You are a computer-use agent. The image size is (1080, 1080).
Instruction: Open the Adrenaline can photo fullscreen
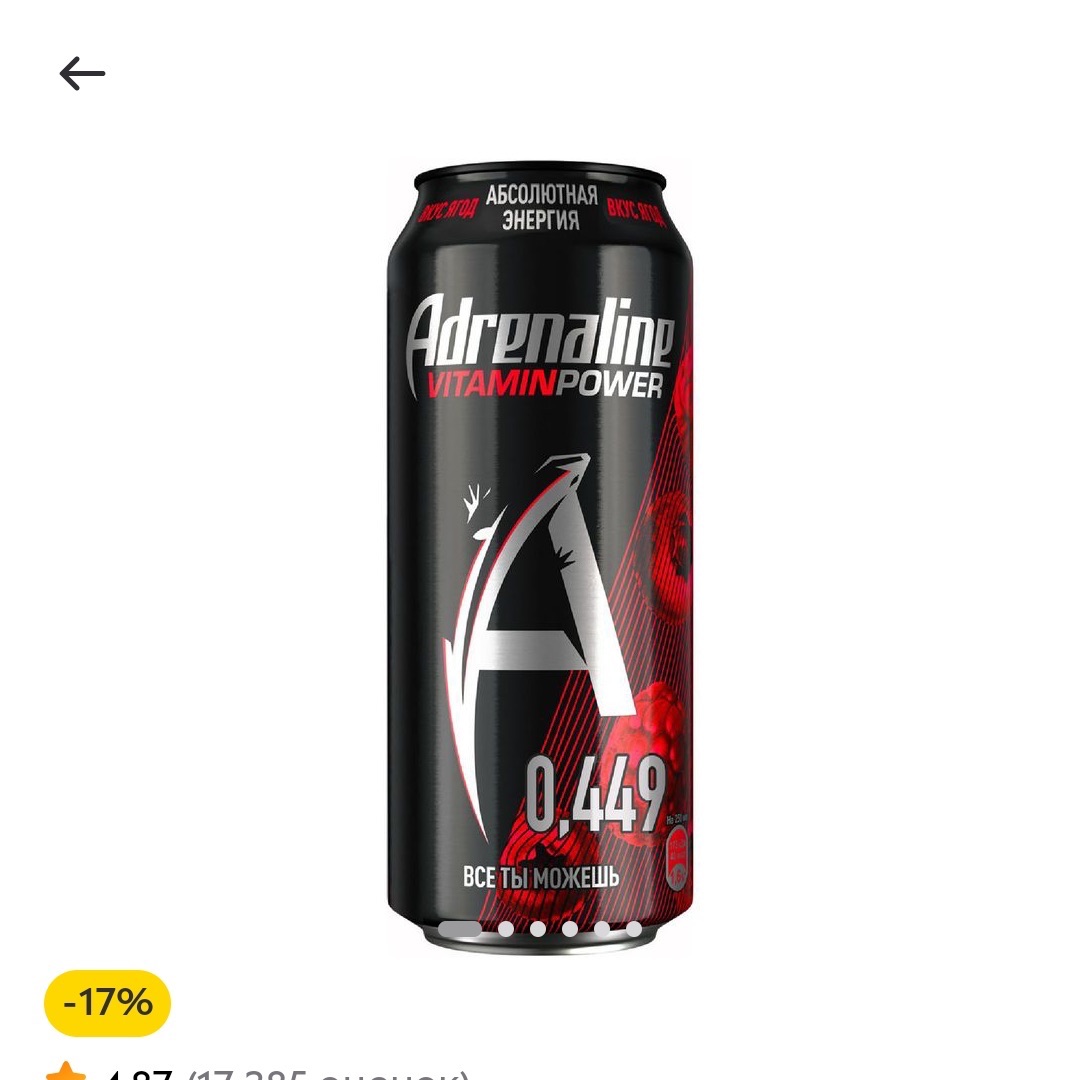(x=540, y=550)
